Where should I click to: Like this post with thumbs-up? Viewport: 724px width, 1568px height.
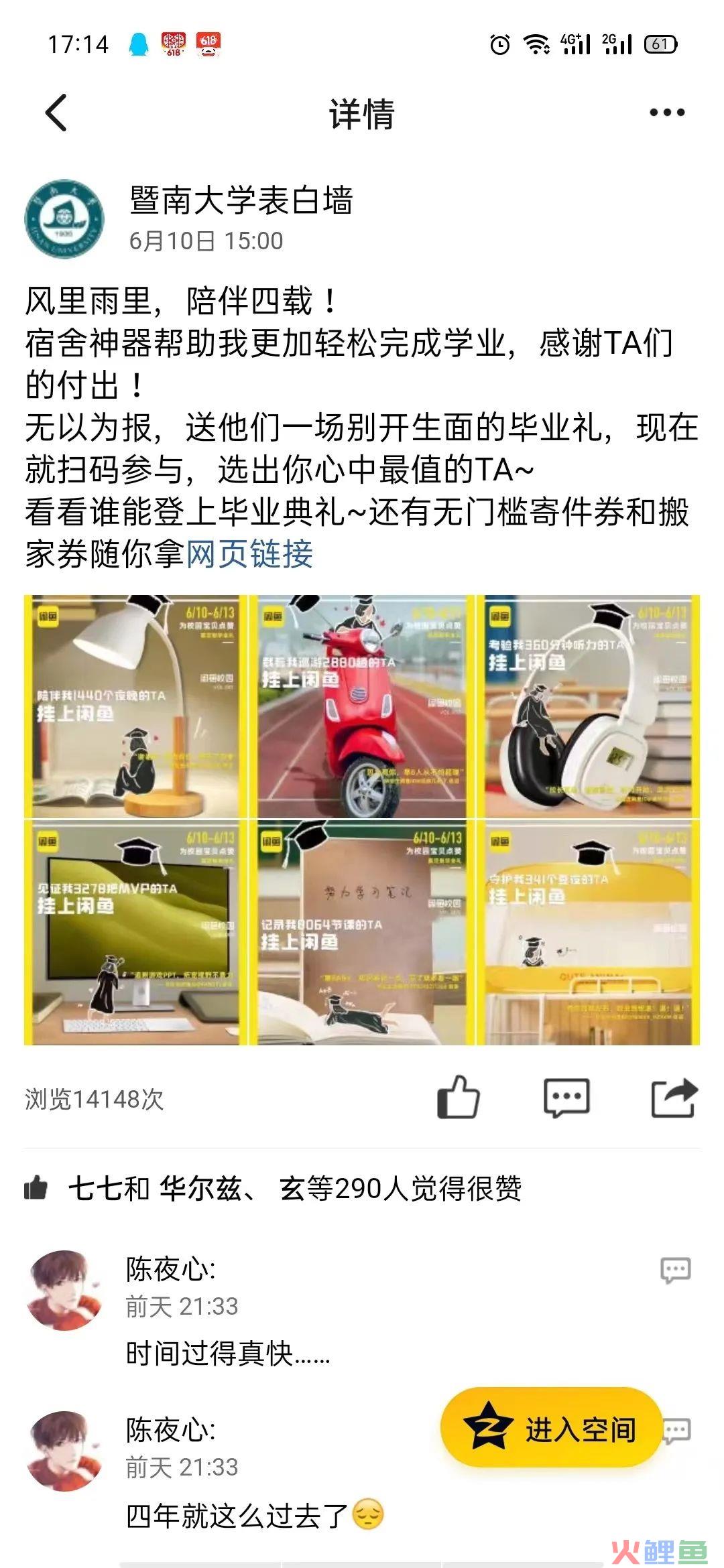pyautogui.click(x=459, y=1098)
